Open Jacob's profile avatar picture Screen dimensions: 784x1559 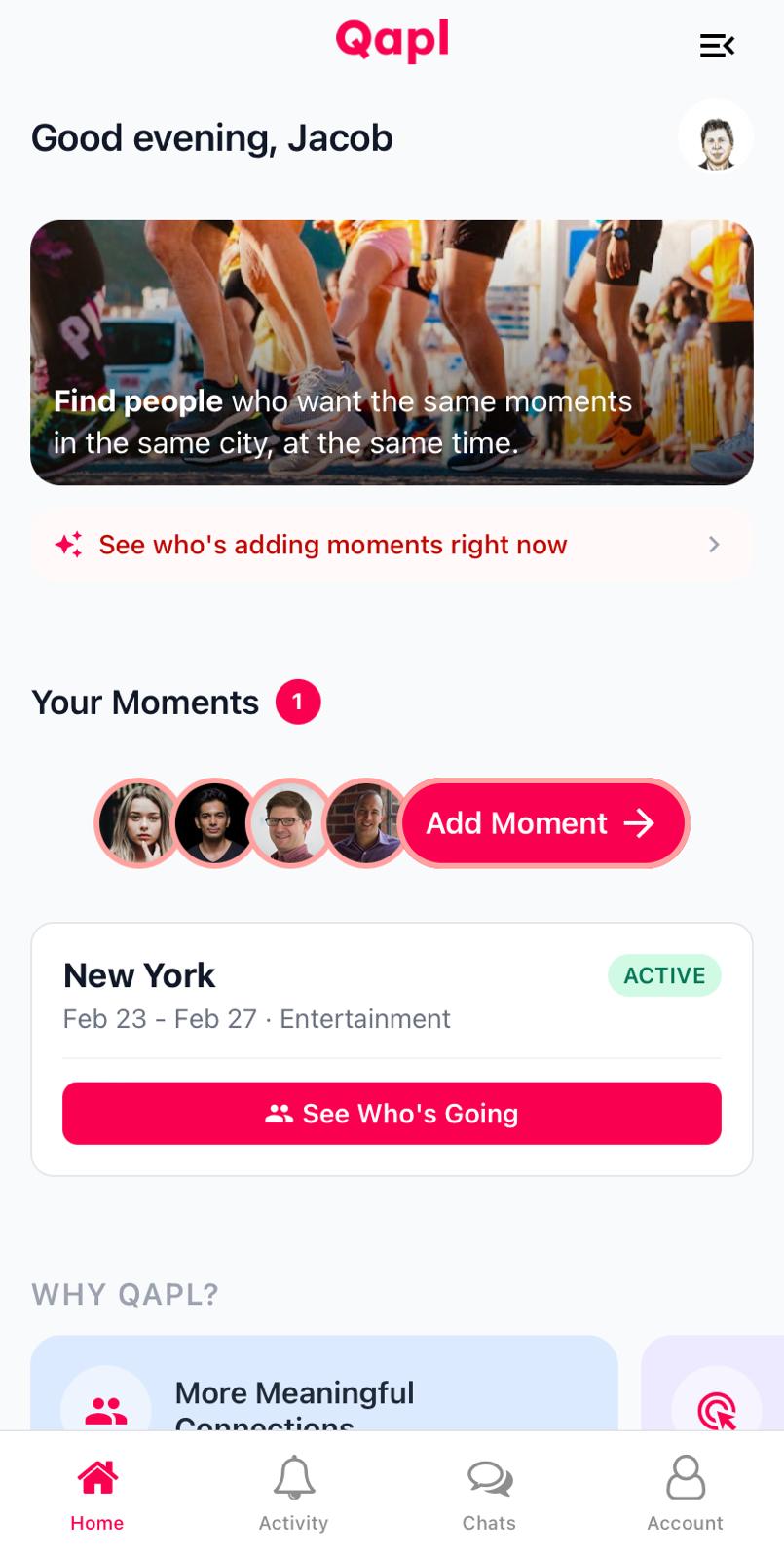point(716,136)
